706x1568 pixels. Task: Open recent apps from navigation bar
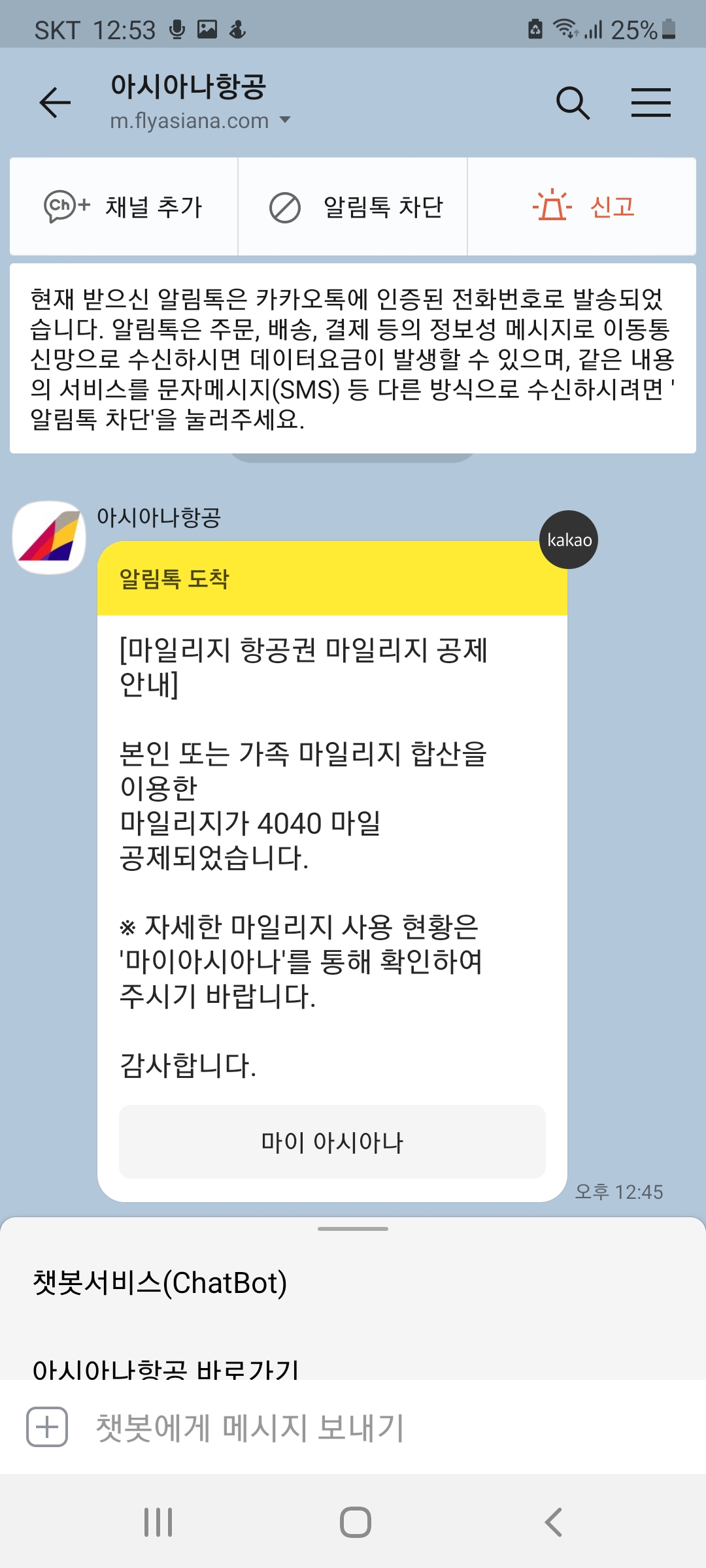[x=158, y=1522]
